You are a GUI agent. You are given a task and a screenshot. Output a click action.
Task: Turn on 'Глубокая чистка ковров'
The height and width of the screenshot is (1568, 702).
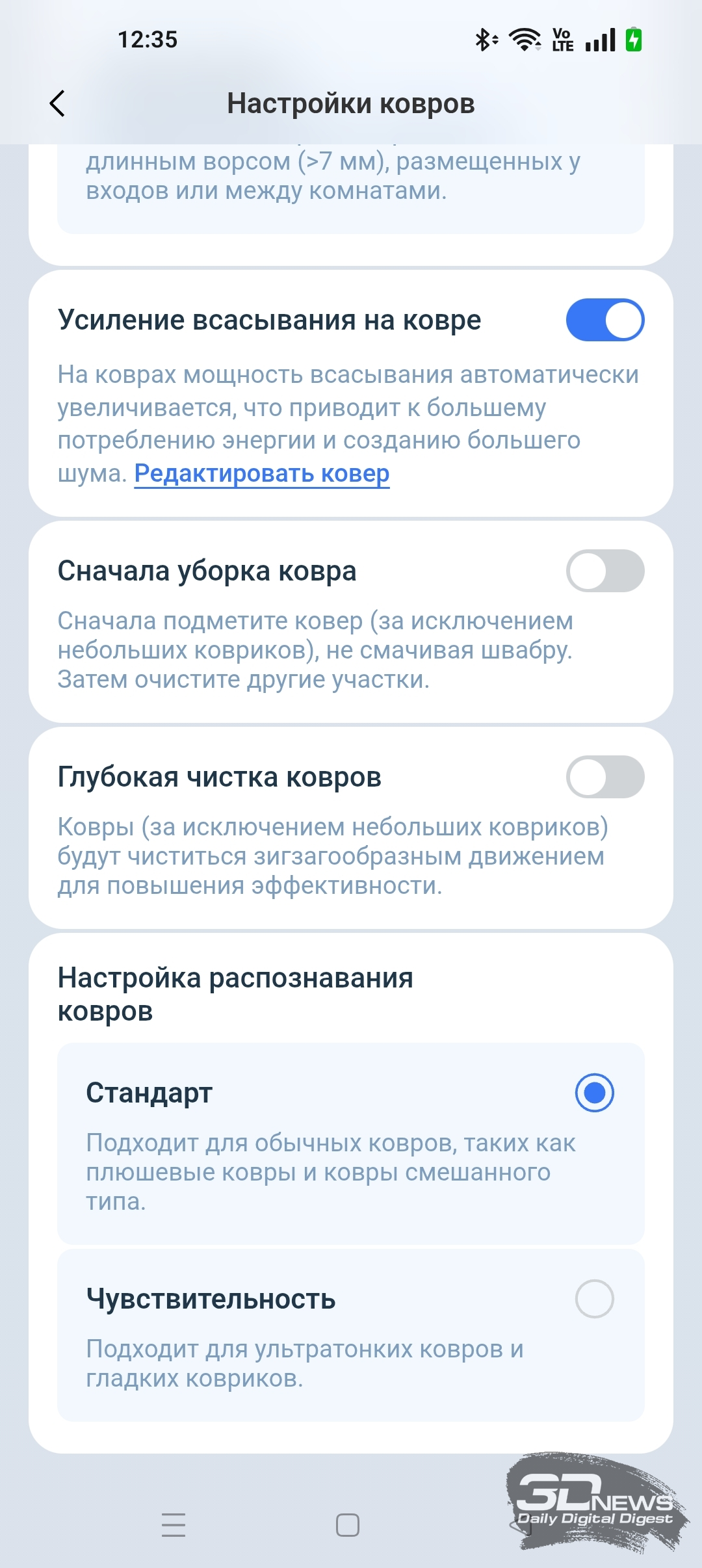pyautogui.click(x=604, y=777)
